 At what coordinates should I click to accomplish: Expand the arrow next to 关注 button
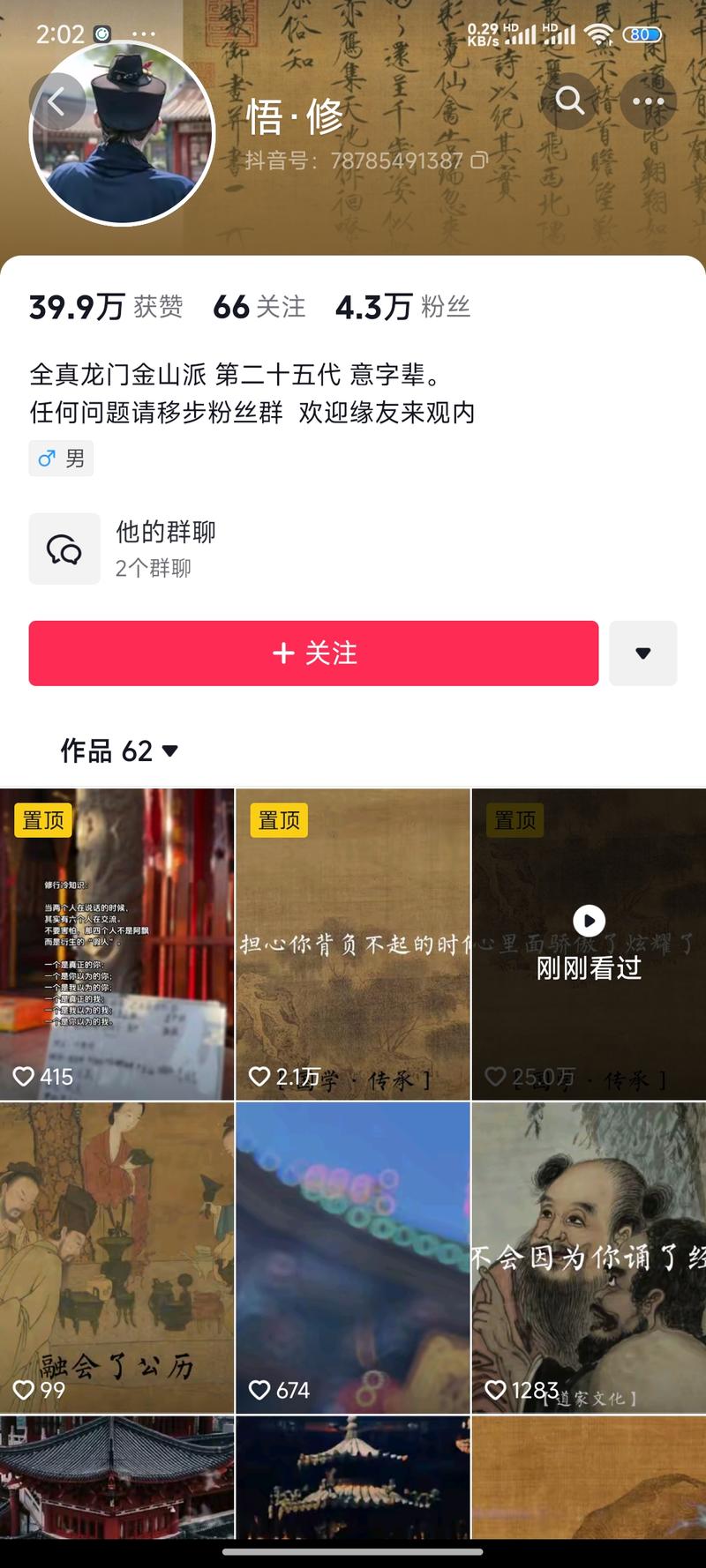point(642,653)
